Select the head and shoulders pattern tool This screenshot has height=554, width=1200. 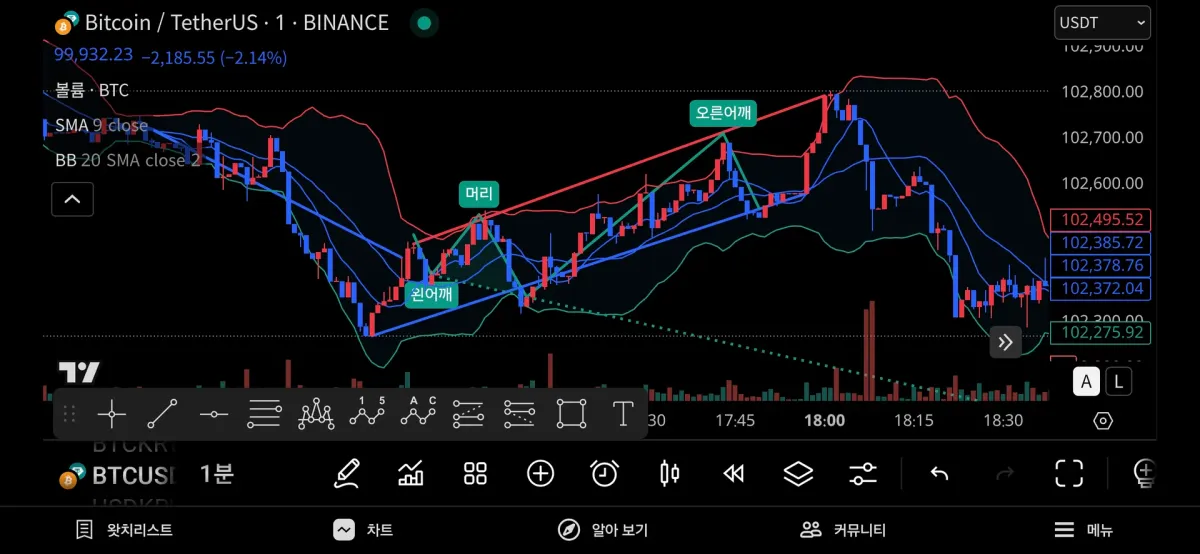[316, 413]
